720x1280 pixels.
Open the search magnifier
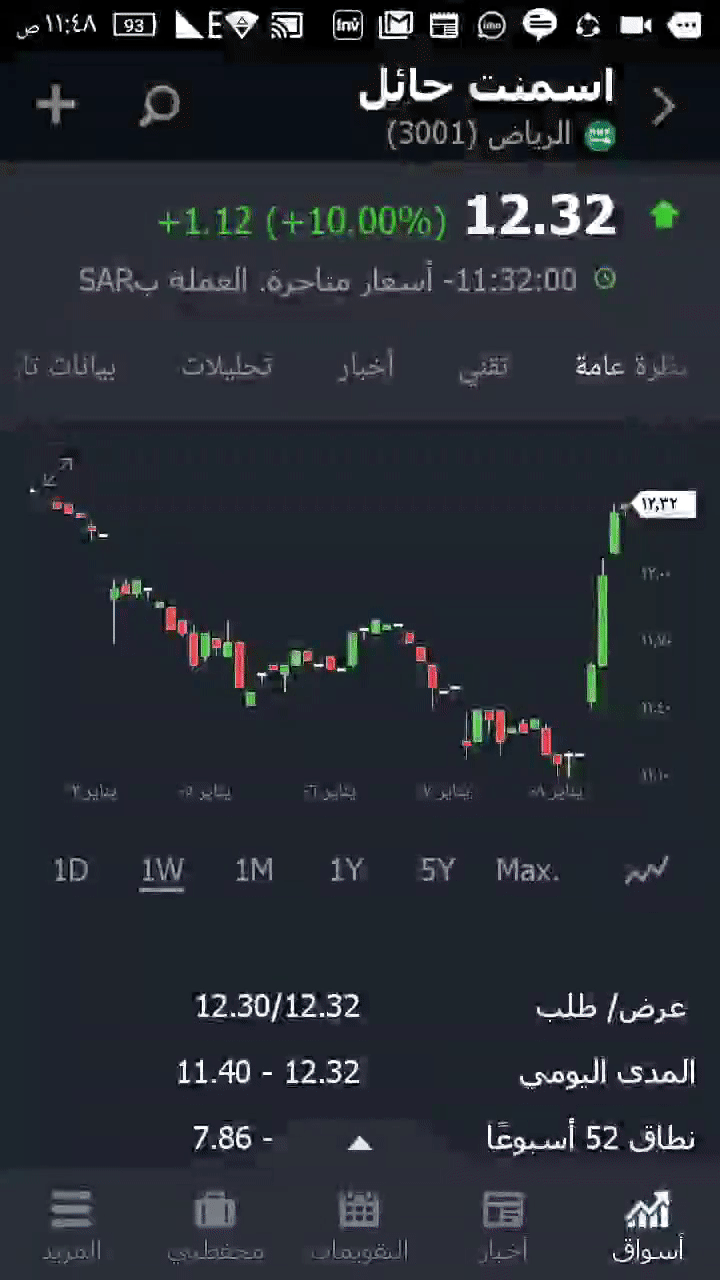(x=159, y=104)
